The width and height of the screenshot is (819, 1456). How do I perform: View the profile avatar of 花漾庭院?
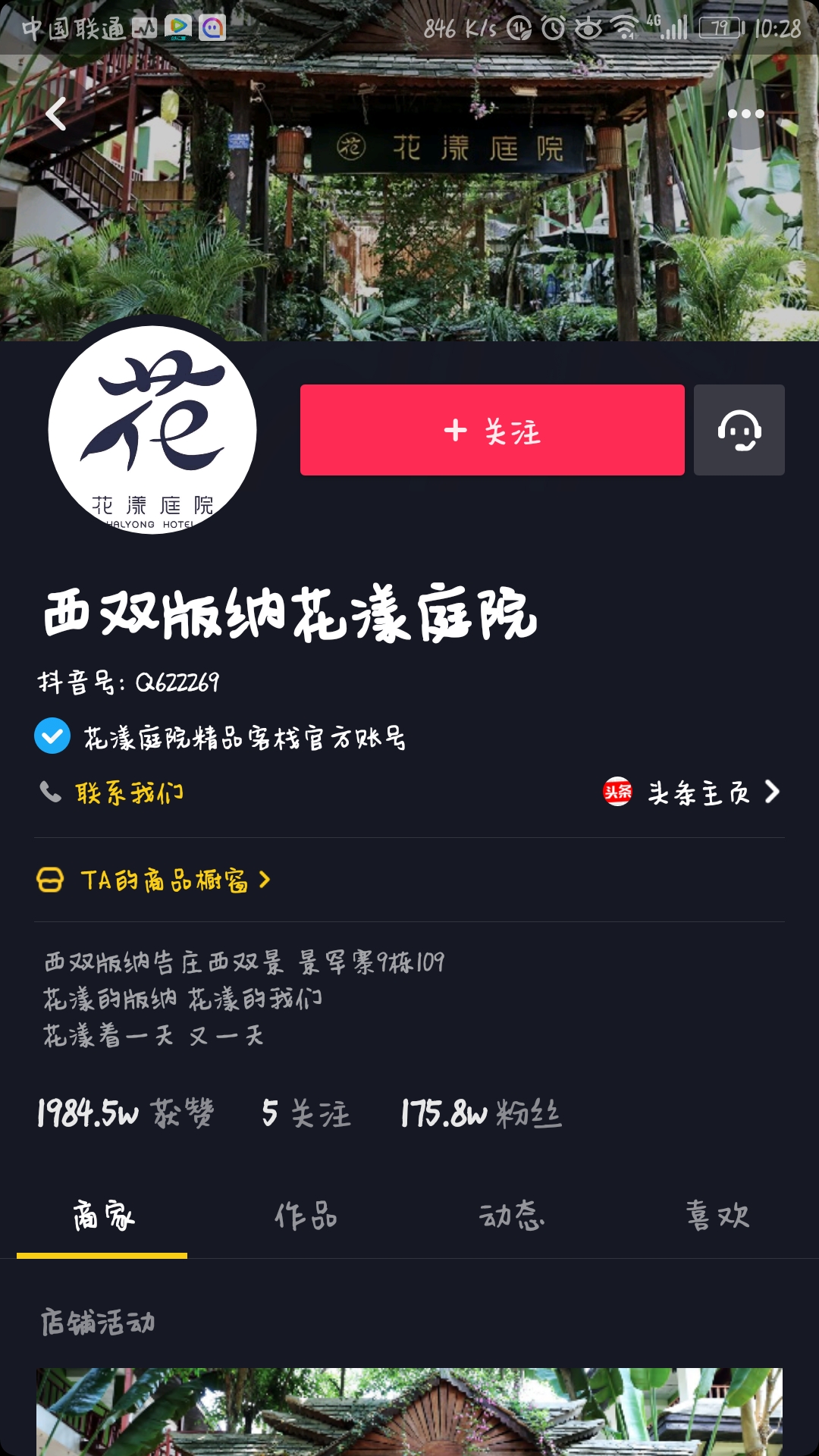coord(152,430)
